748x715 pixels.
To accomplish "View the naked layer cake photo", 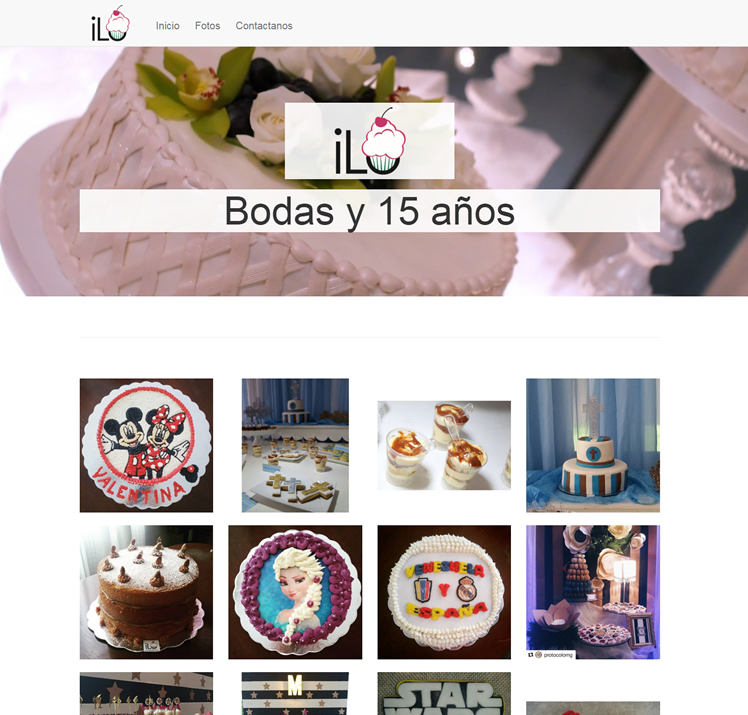I will (146, 592).
